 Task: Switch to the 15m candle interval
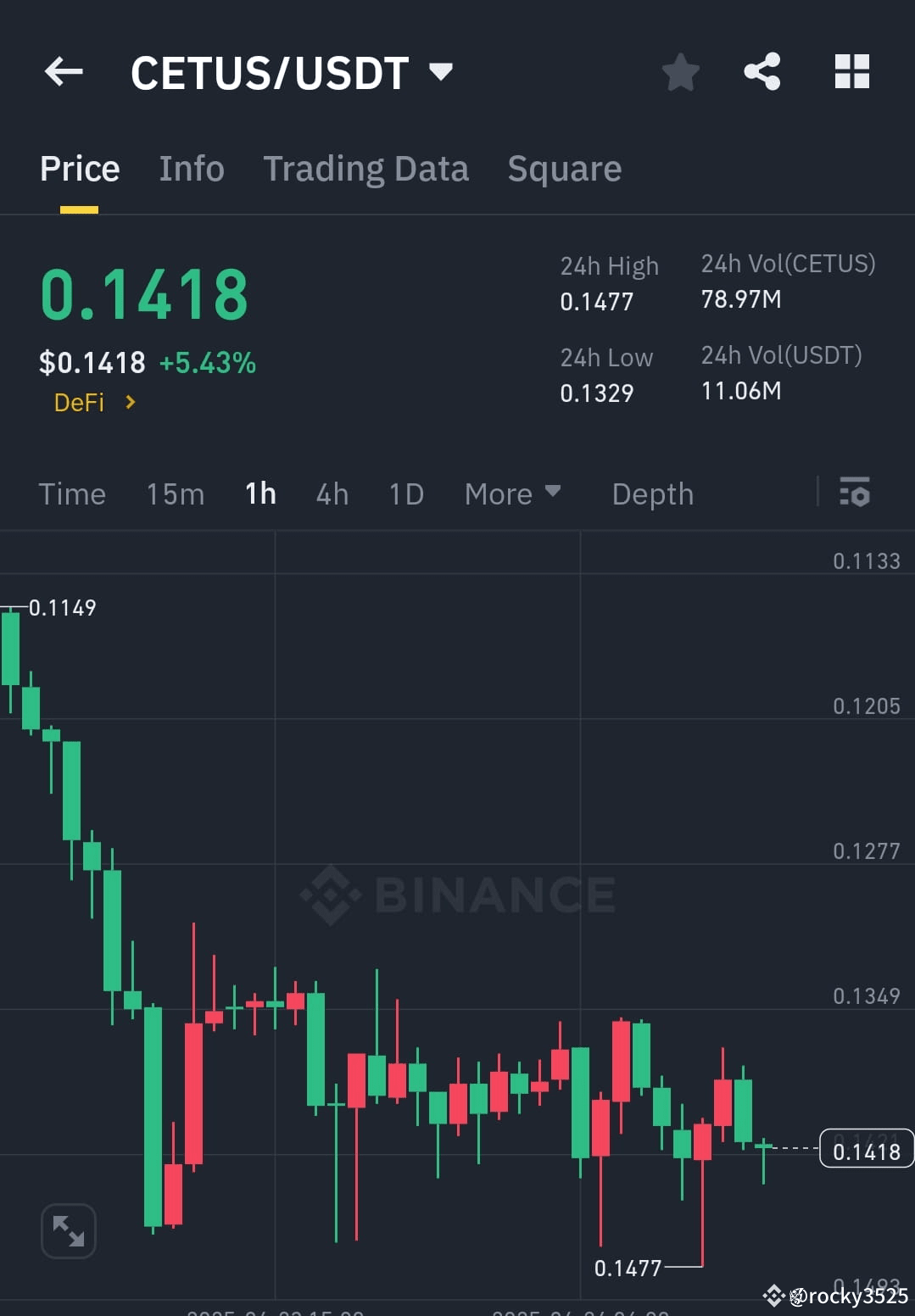tap(175, 493)
